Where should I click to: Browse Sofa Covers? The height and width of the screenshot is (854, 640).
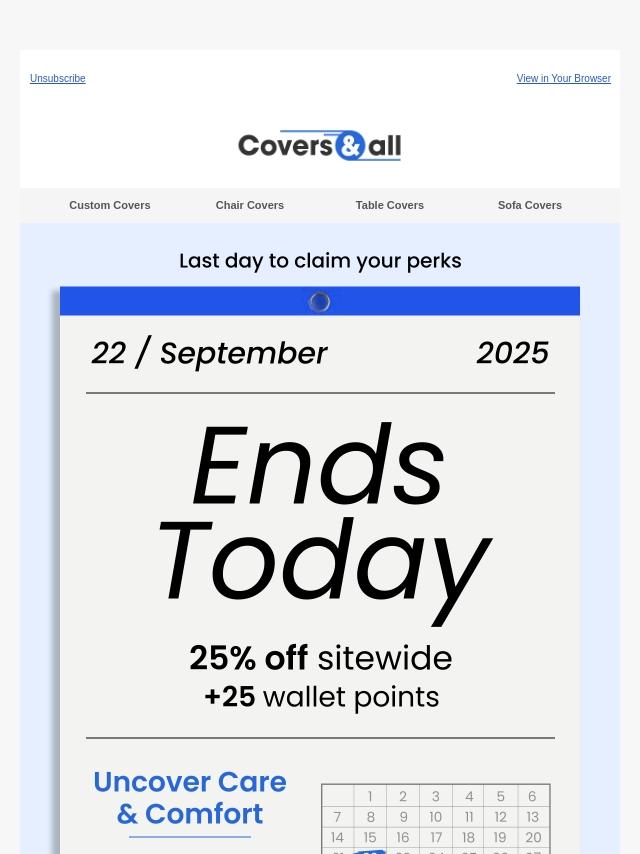pyautogui.click(x=530, y=205)
